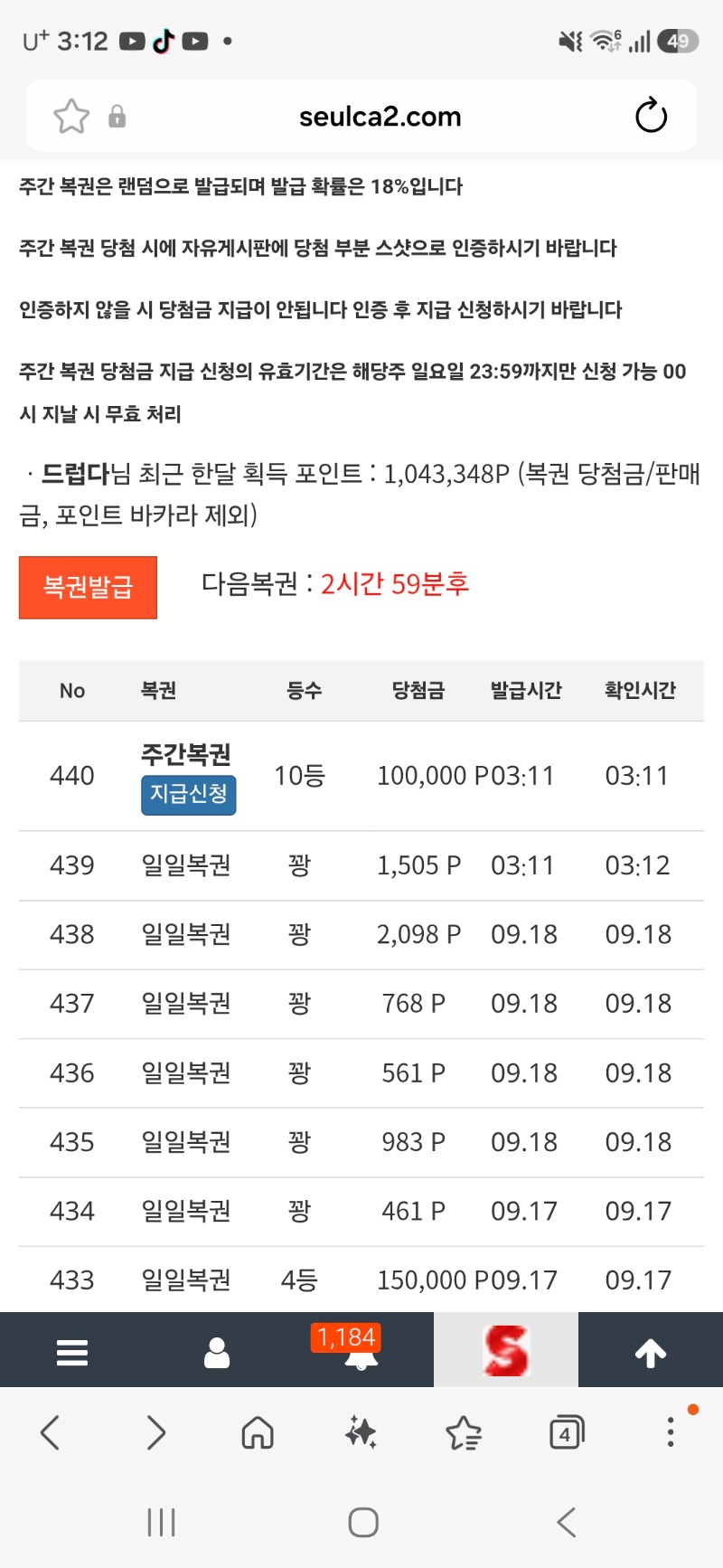
Task: Tap the 복권발급 button
Action: click(x=88, y=588)
